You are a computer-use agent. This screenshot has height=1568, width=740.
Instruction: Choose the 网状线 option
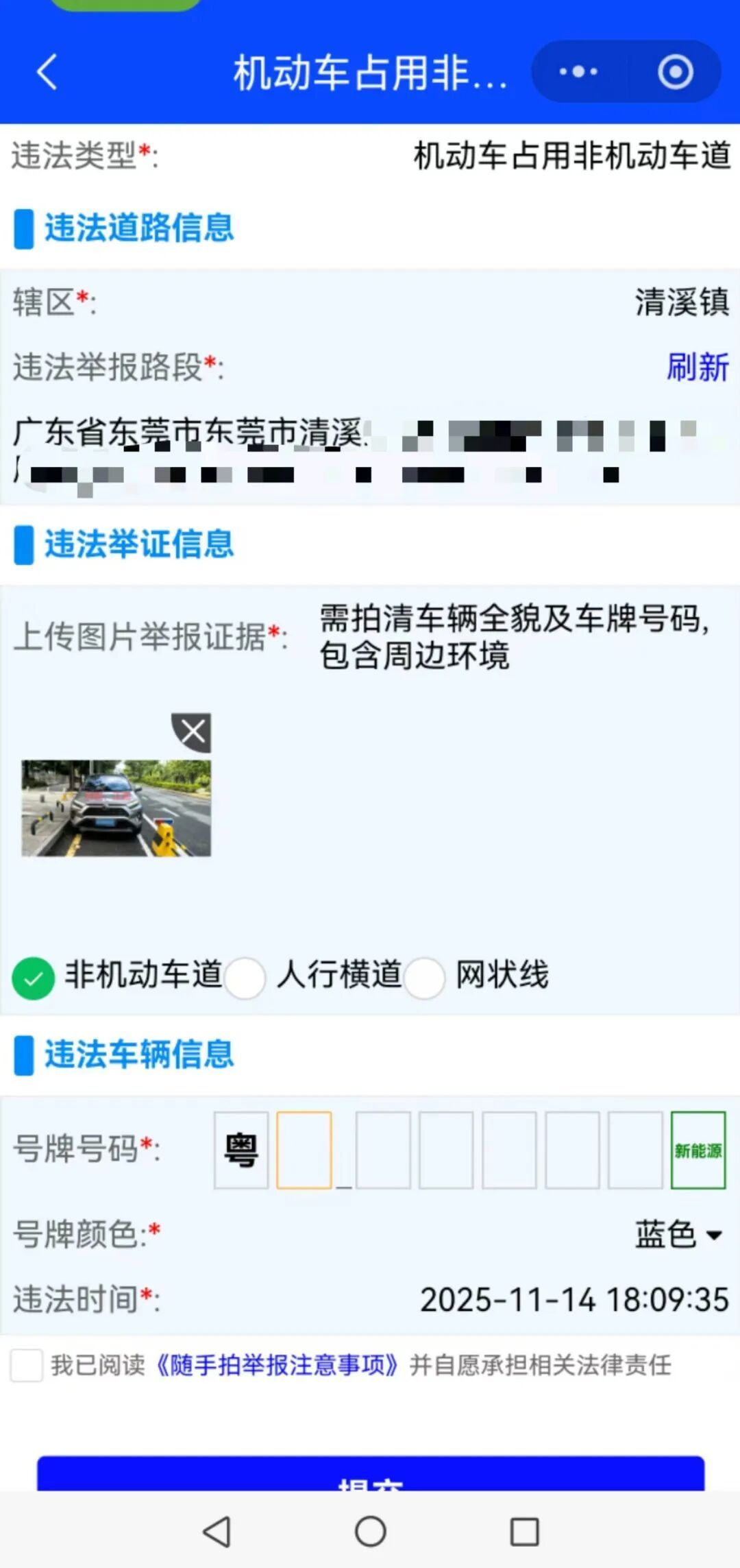pos(424,978)
